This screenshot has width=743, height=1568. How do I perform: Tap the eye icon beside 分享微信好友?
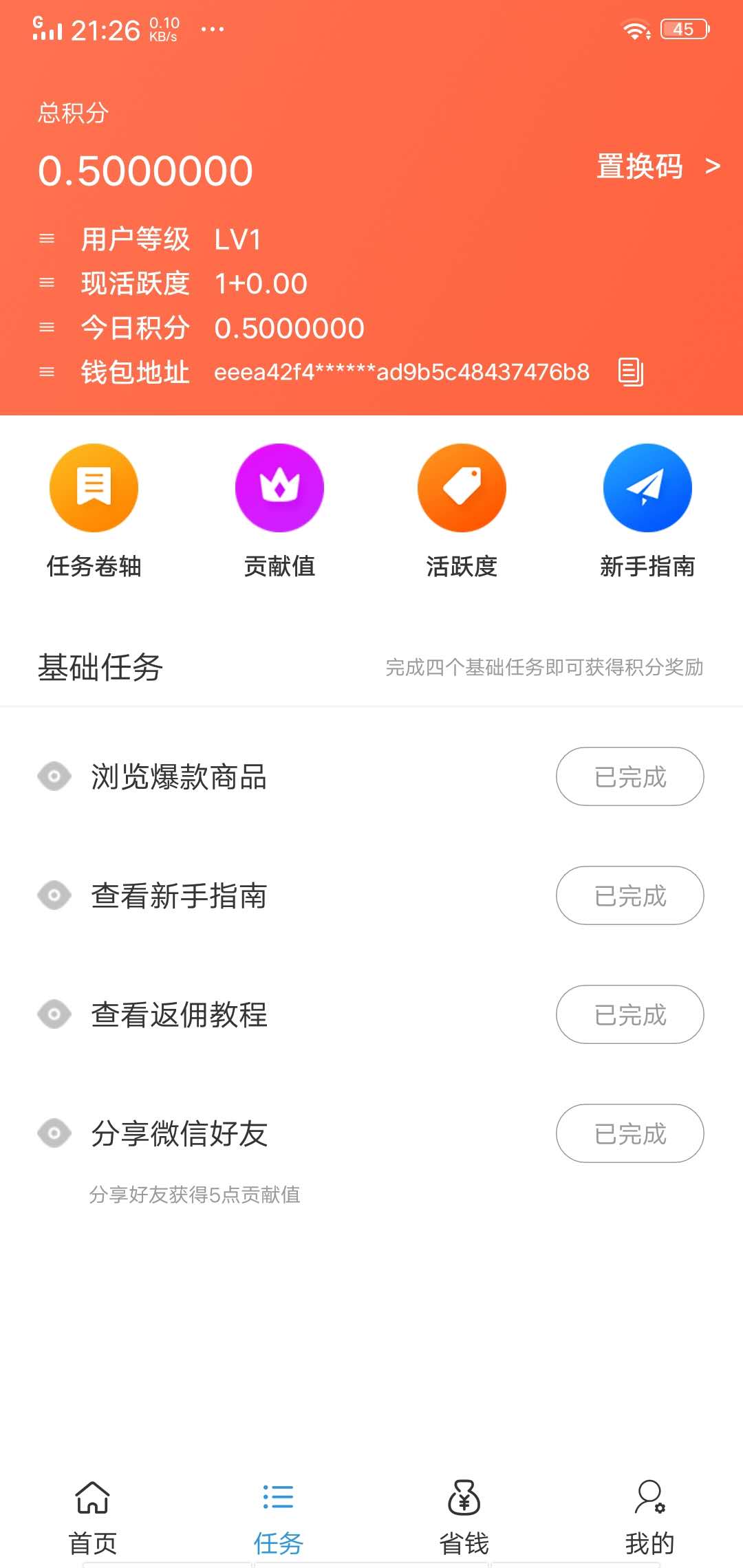click(54, 1133)
